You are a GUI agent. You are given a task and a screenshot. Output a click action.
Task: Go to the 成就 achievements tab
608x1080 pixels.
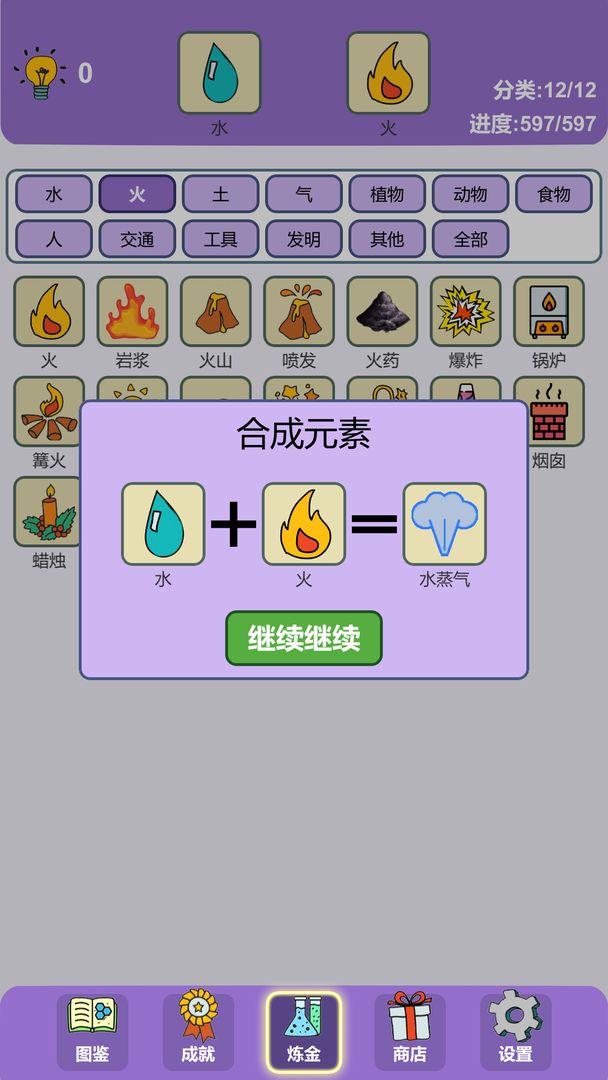click(x=198, y=1032)
